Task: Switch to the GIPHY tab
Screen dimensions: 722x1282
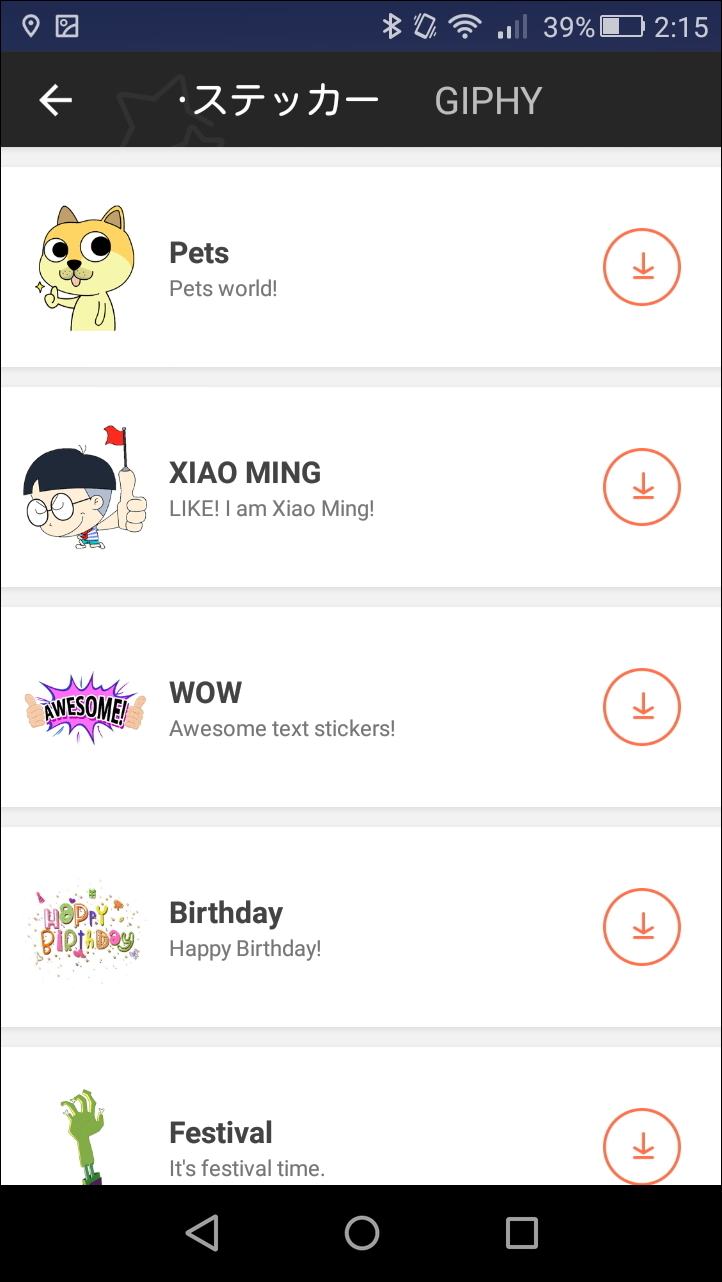Action: 488,100
